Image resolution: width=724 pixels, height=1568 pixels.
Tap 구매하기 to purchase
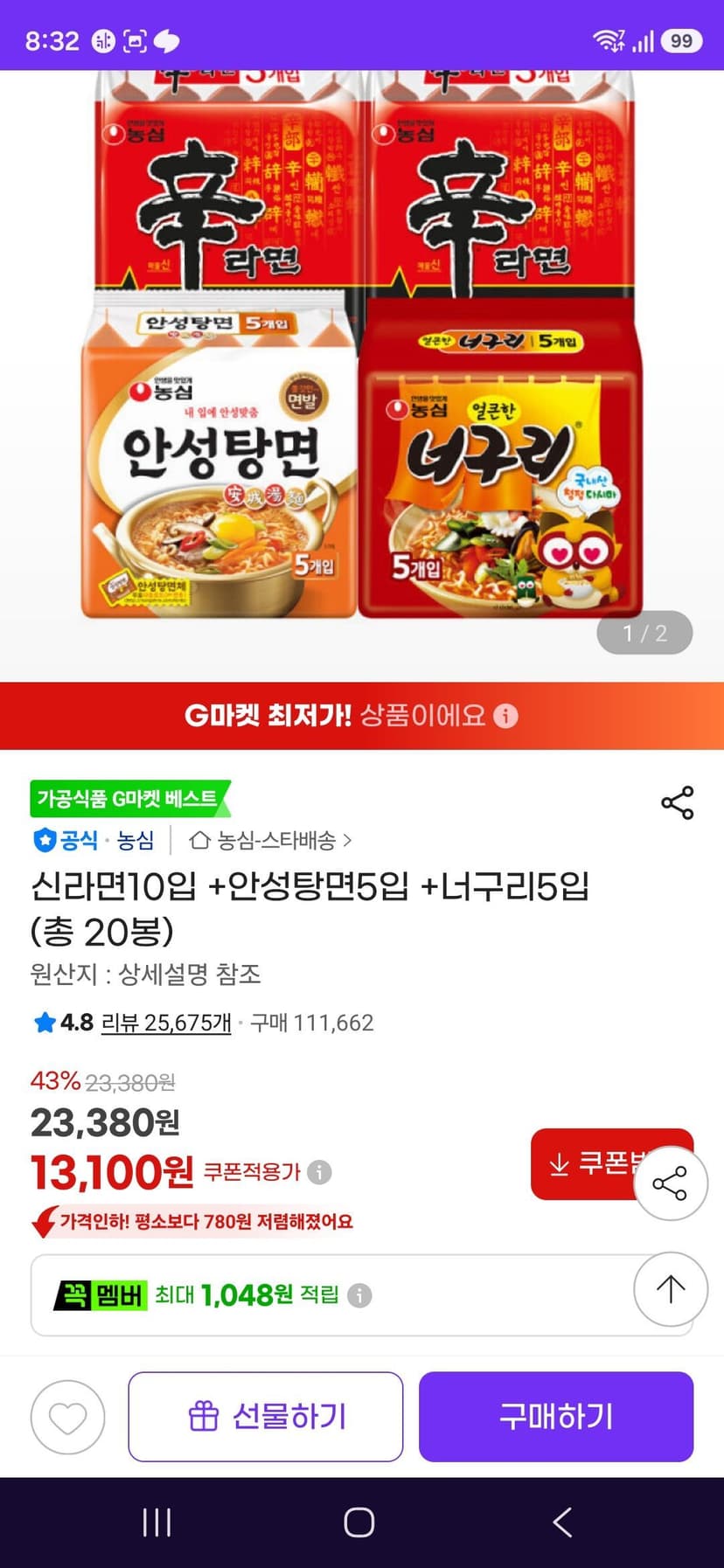coord(556,1417)
